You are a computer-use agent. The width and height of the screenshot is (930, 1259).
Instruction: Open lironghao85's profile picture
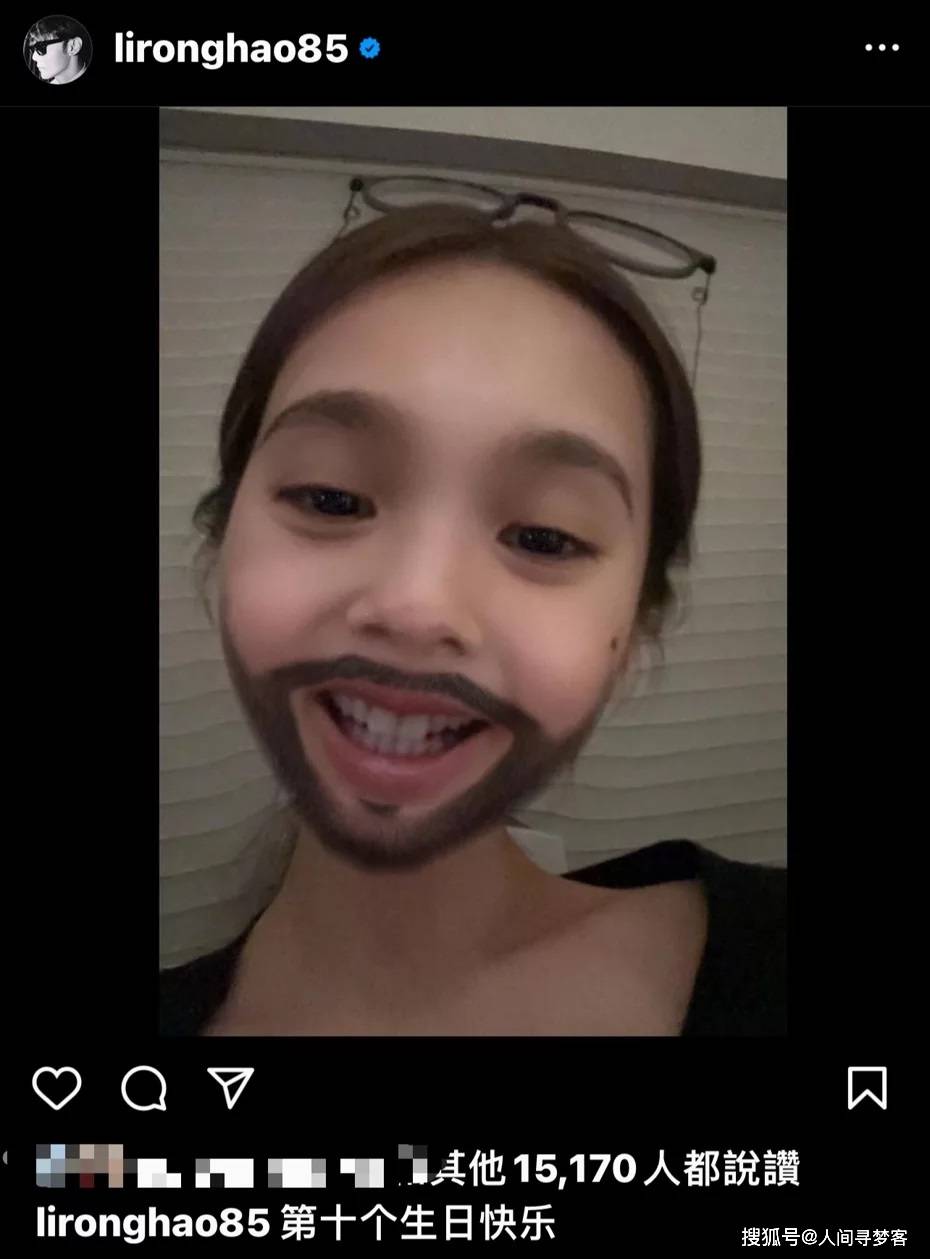pos(58,50)
